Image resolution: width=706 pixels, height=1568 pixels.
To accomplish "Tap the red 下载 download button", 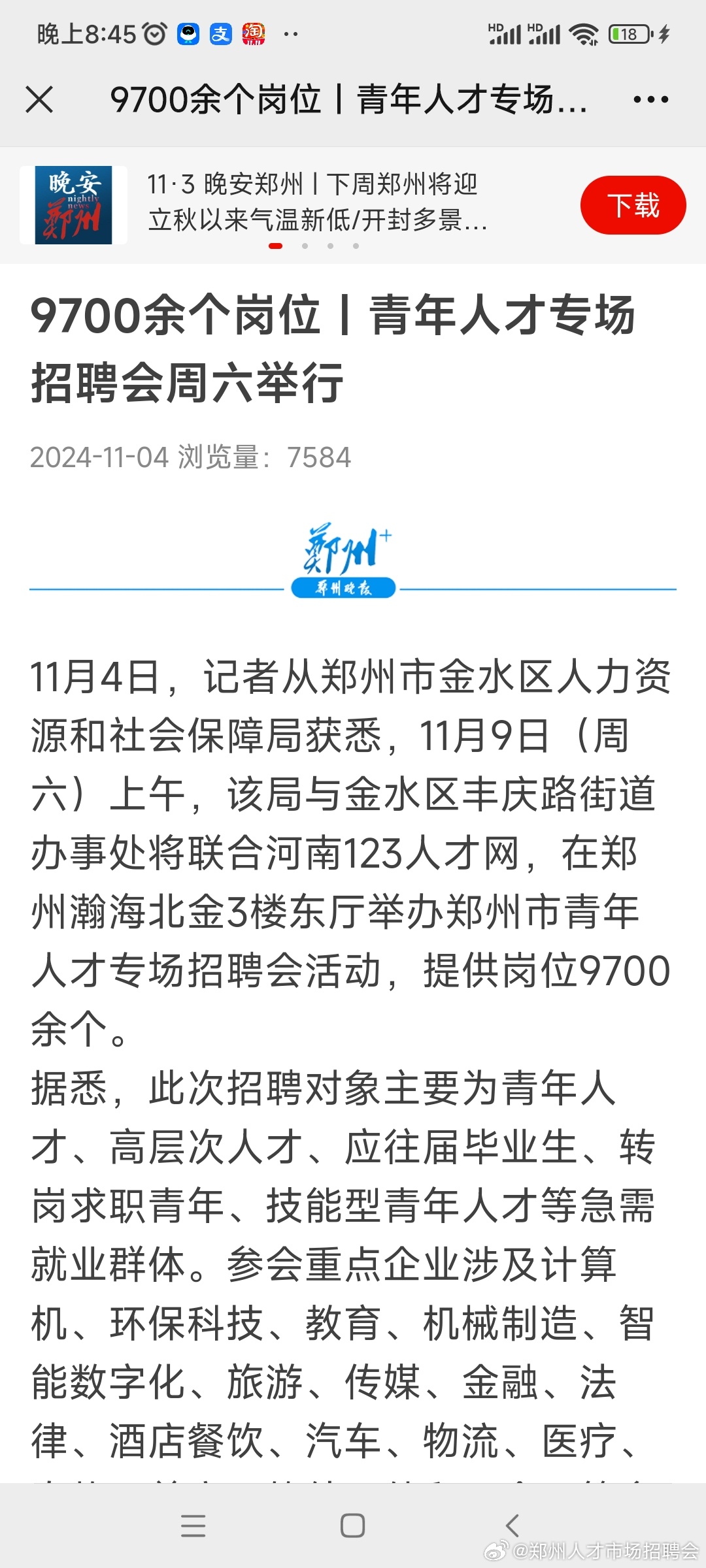I will pyautogui.click(x=633, y=205).
